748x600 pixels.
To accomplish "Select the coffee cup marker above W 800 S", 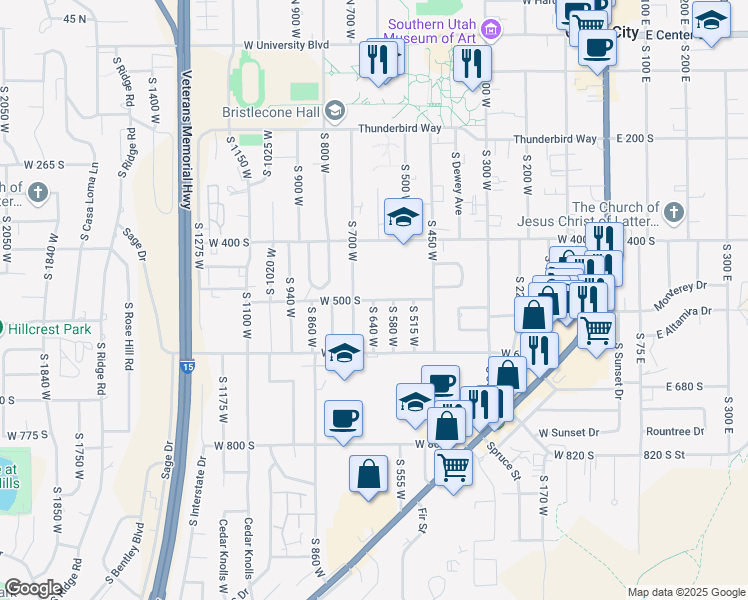I will (344, 418).
